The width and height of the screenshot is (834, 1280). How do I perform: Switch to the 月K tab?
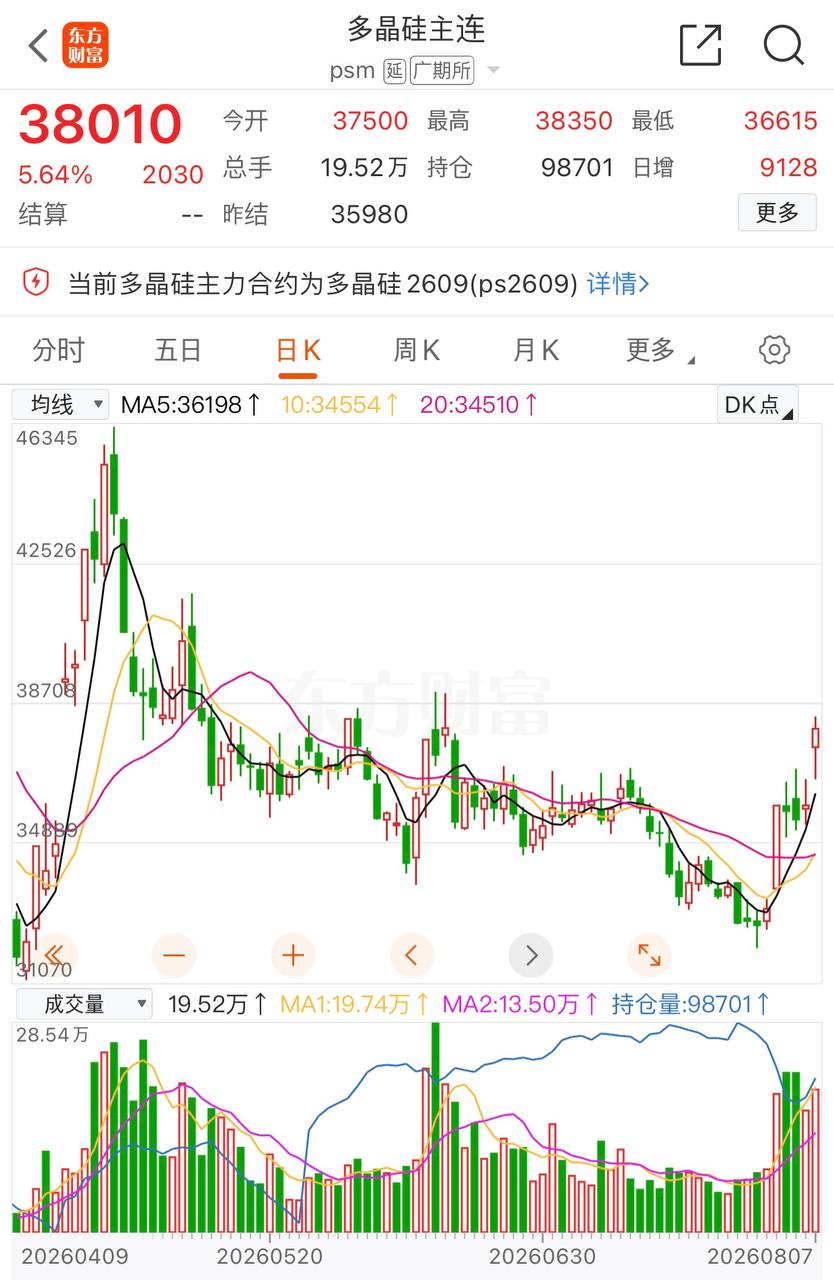536,350
